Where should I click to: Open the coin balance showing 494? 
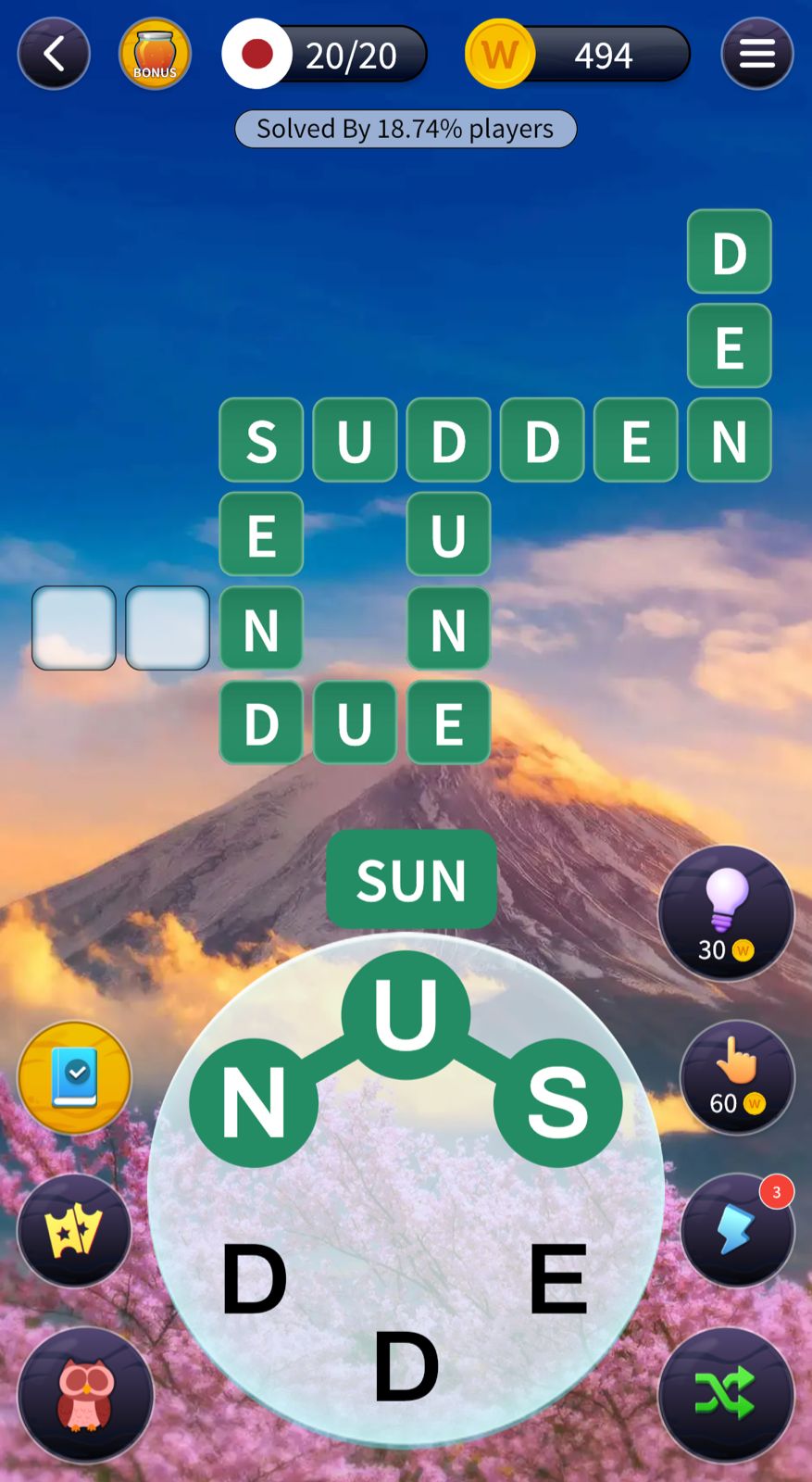pos(578,55)
